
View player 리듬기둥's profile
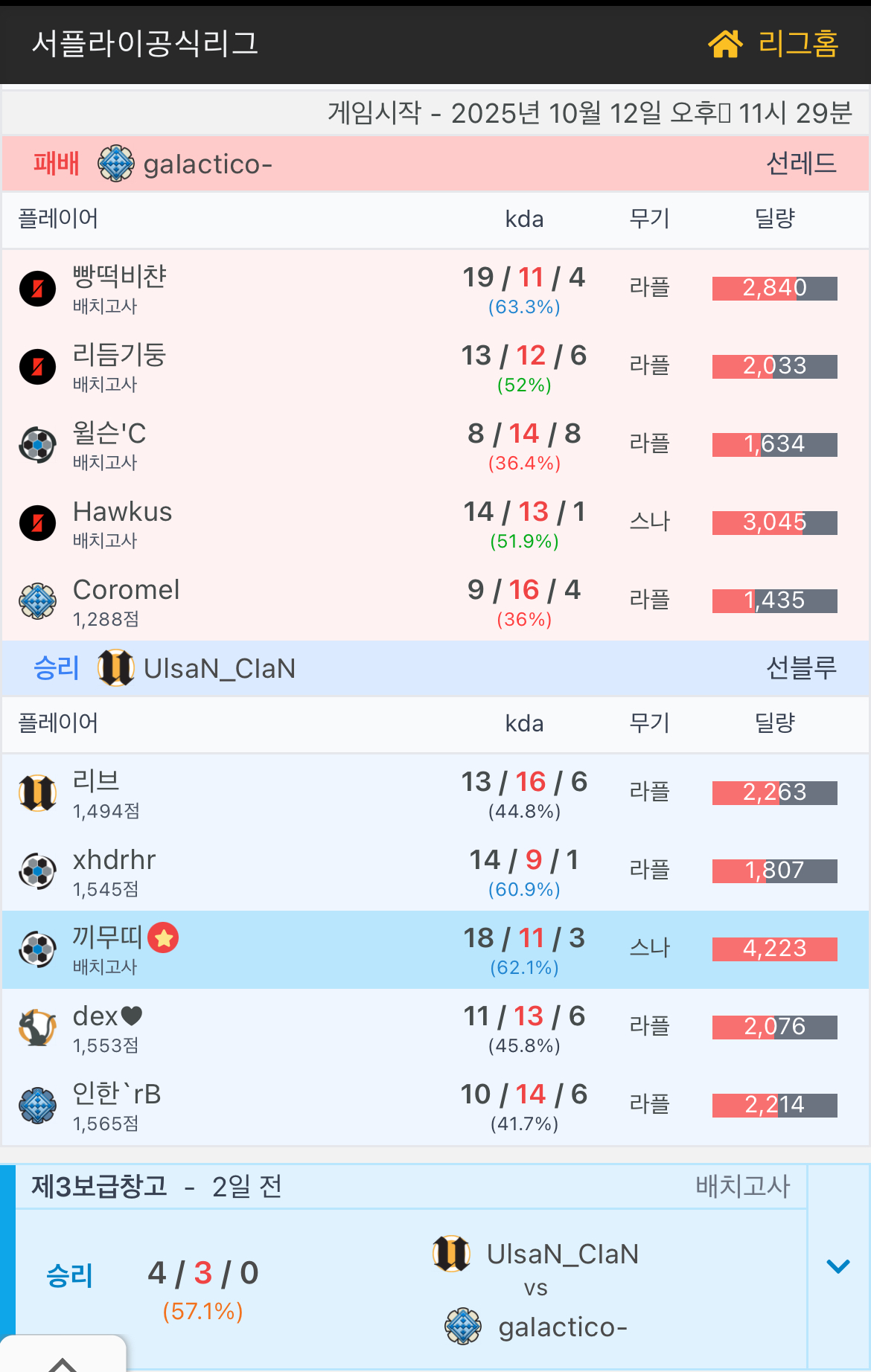tap(118, 355)
